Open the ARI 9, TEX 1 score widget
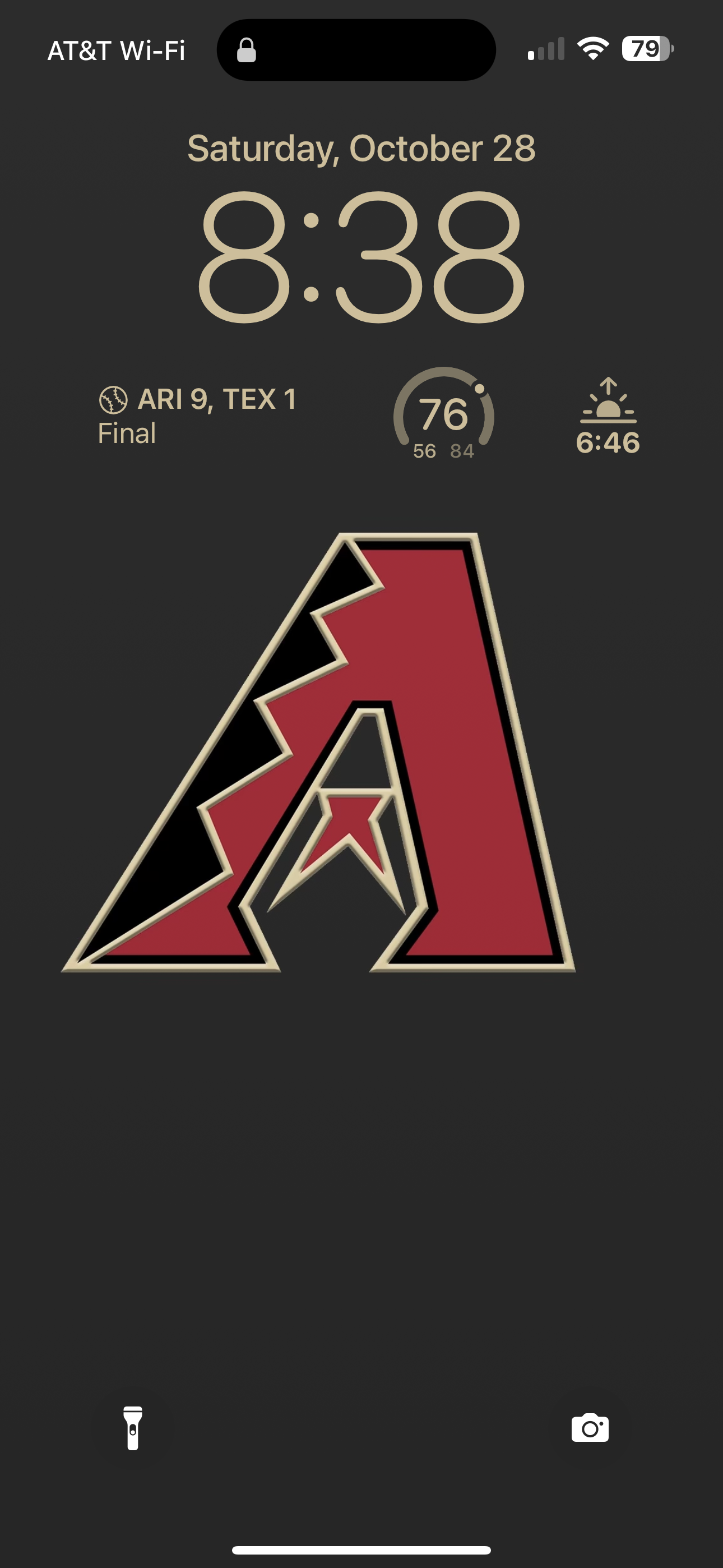Image resolution: width=723 pixels, height=1568 pixels. click(x=198, y=416)
